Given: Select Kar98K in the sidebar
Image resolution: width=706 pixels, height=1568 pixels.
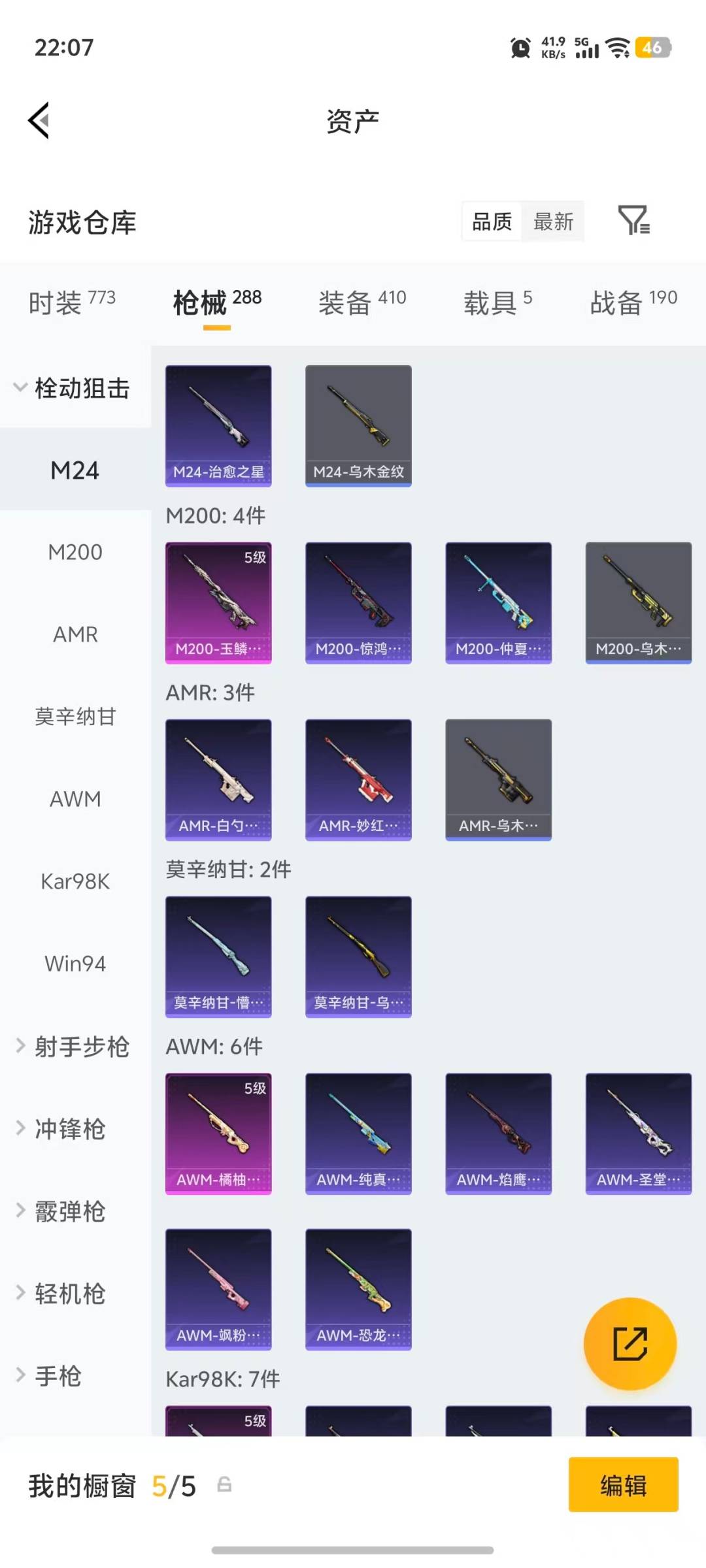Looking at the screenshot, I should coord(76,881).
